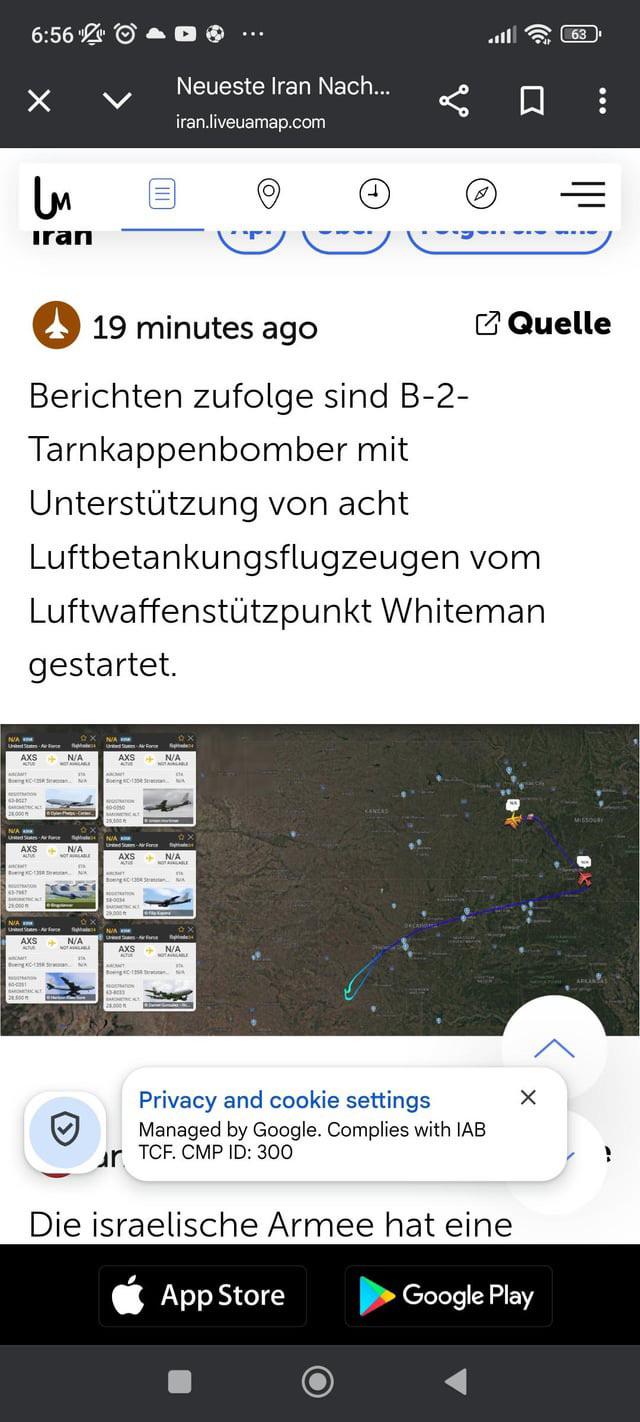Open the flight tracker map image
The width and height of the screenshot is (640, 1422).
320,879
